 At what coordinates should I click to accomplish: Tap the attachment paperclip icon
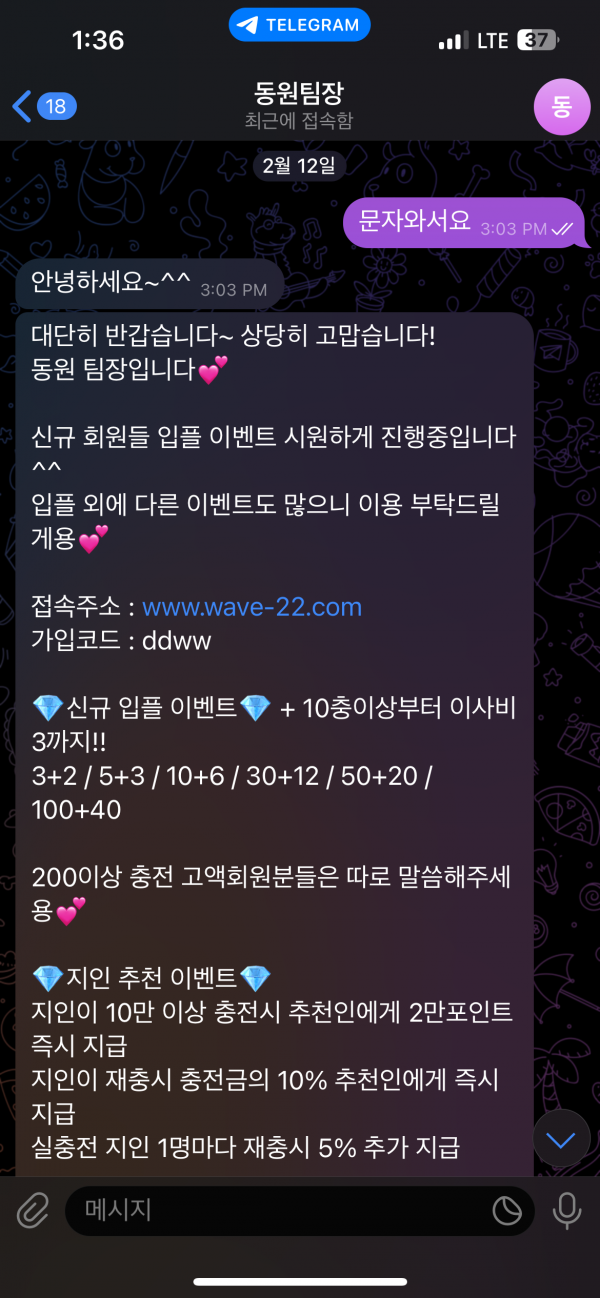point(33,1211)
